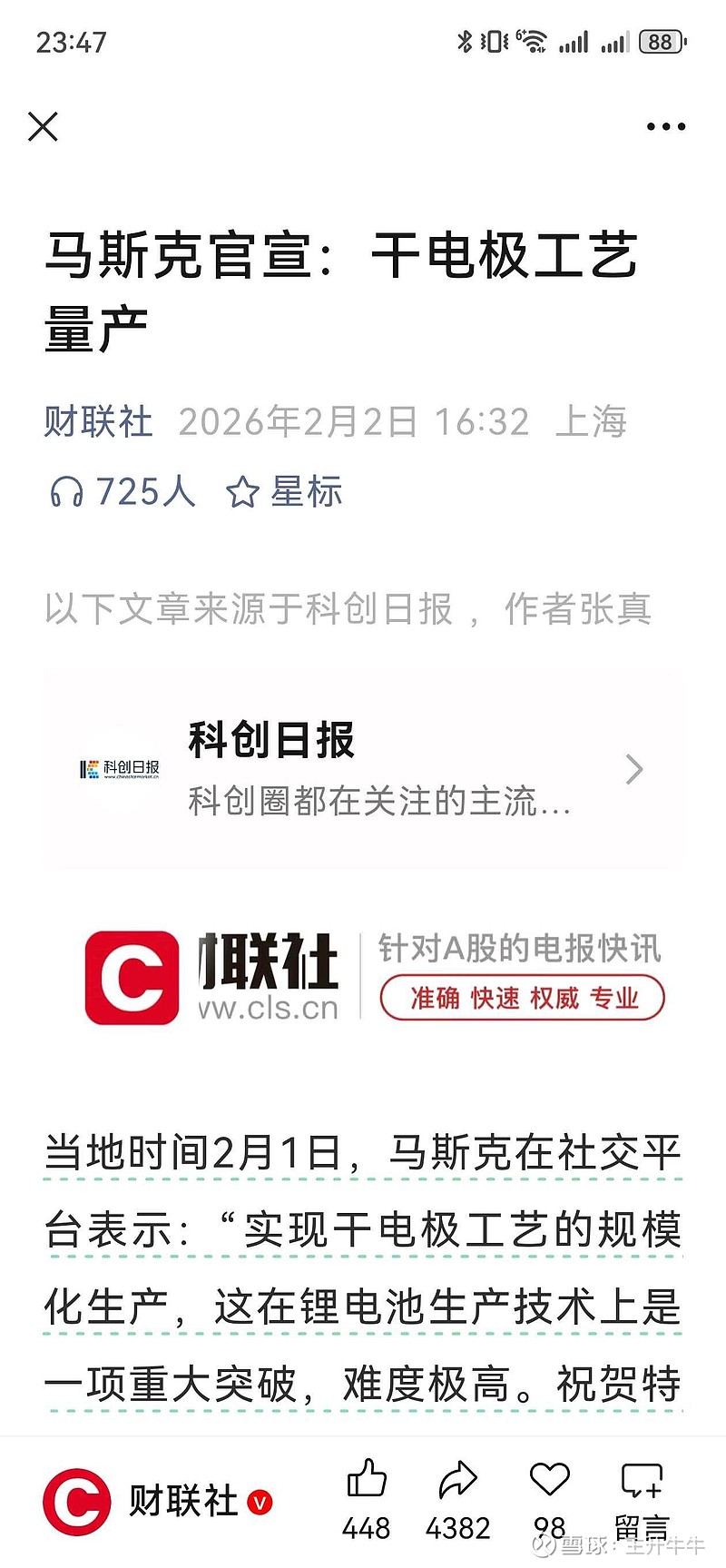The height and width of the screenshot is (1568, 726).
Task: Open the three-dot more options menu
Action: click(x=665, y=126)
